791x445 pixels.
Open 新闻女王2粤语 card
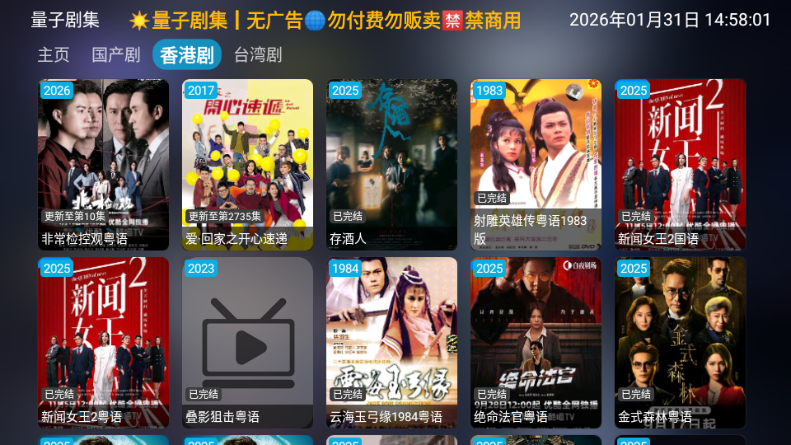[x=104, y=342]
